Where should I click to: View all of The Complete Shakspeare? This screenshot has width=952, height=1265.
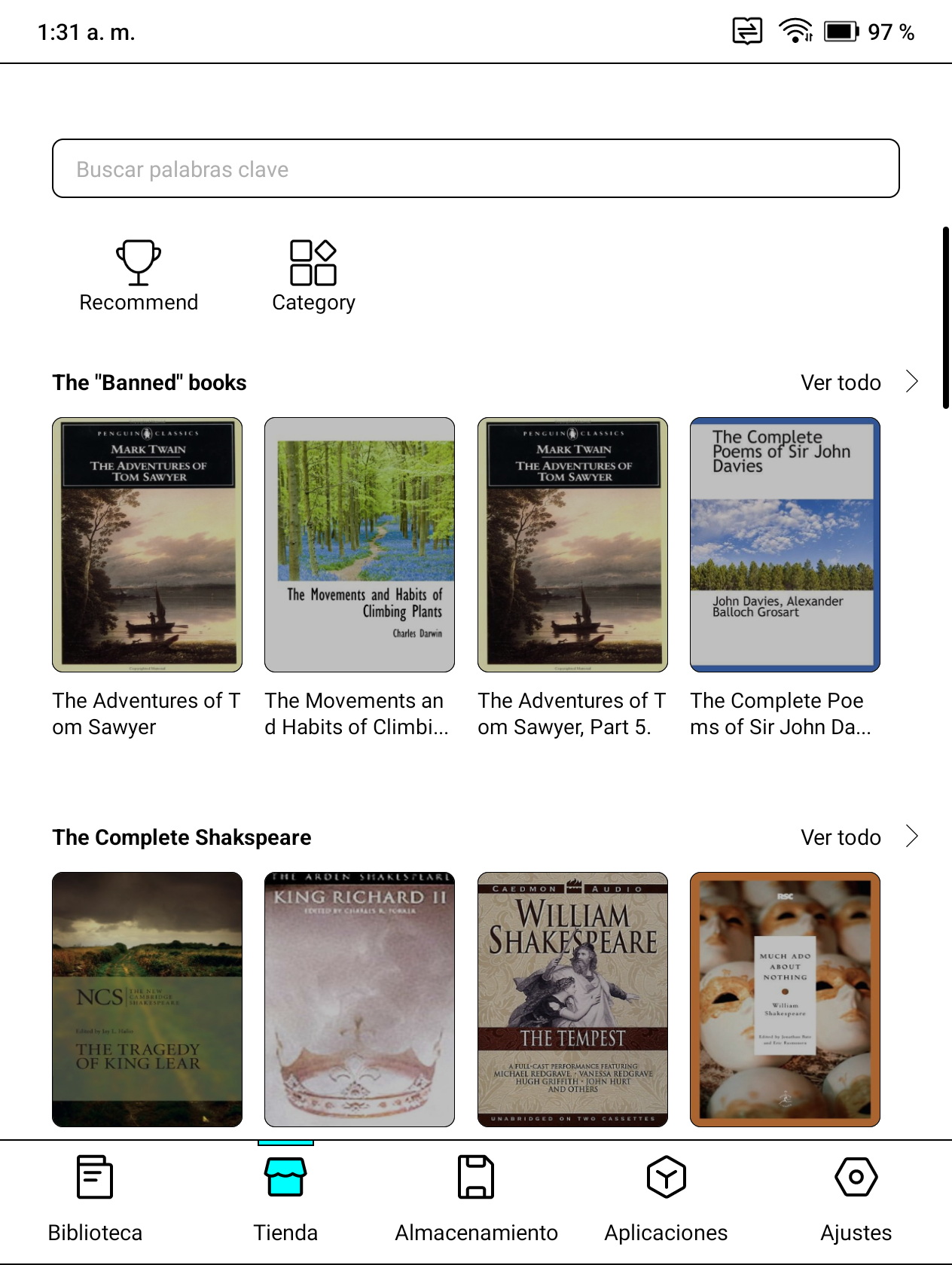[859, 837]
